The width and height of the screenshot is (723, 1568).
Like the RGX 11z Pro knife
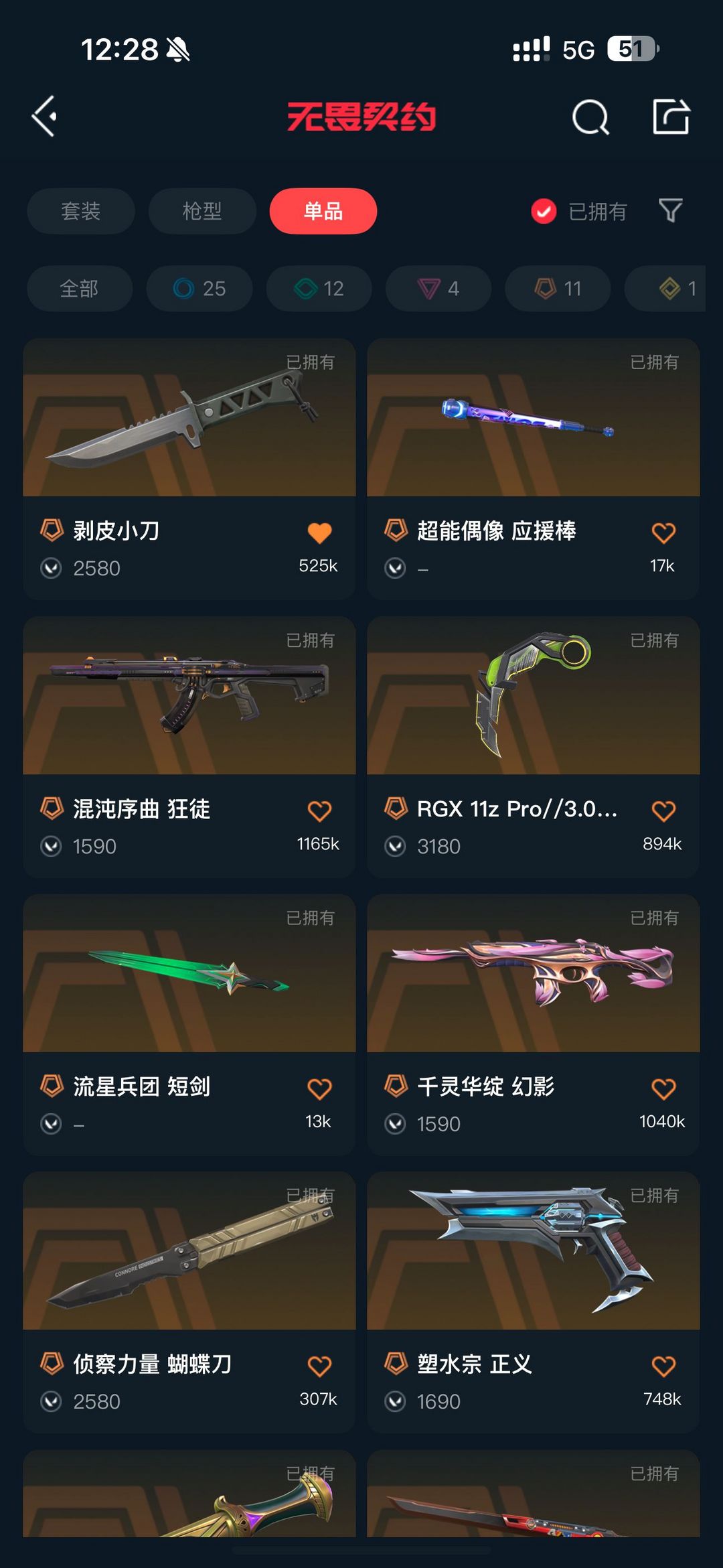tap(663, 811)
